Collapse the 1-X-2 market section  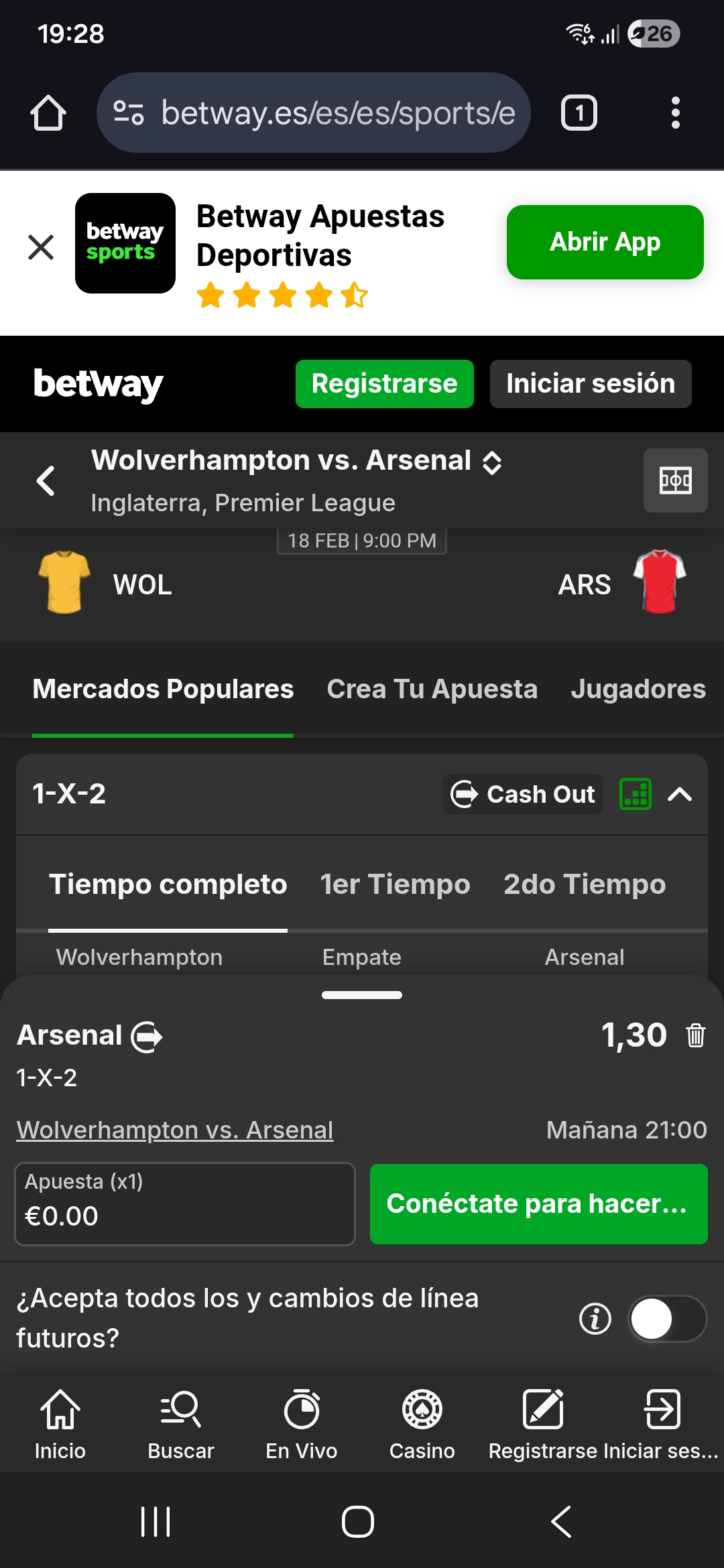680,795
